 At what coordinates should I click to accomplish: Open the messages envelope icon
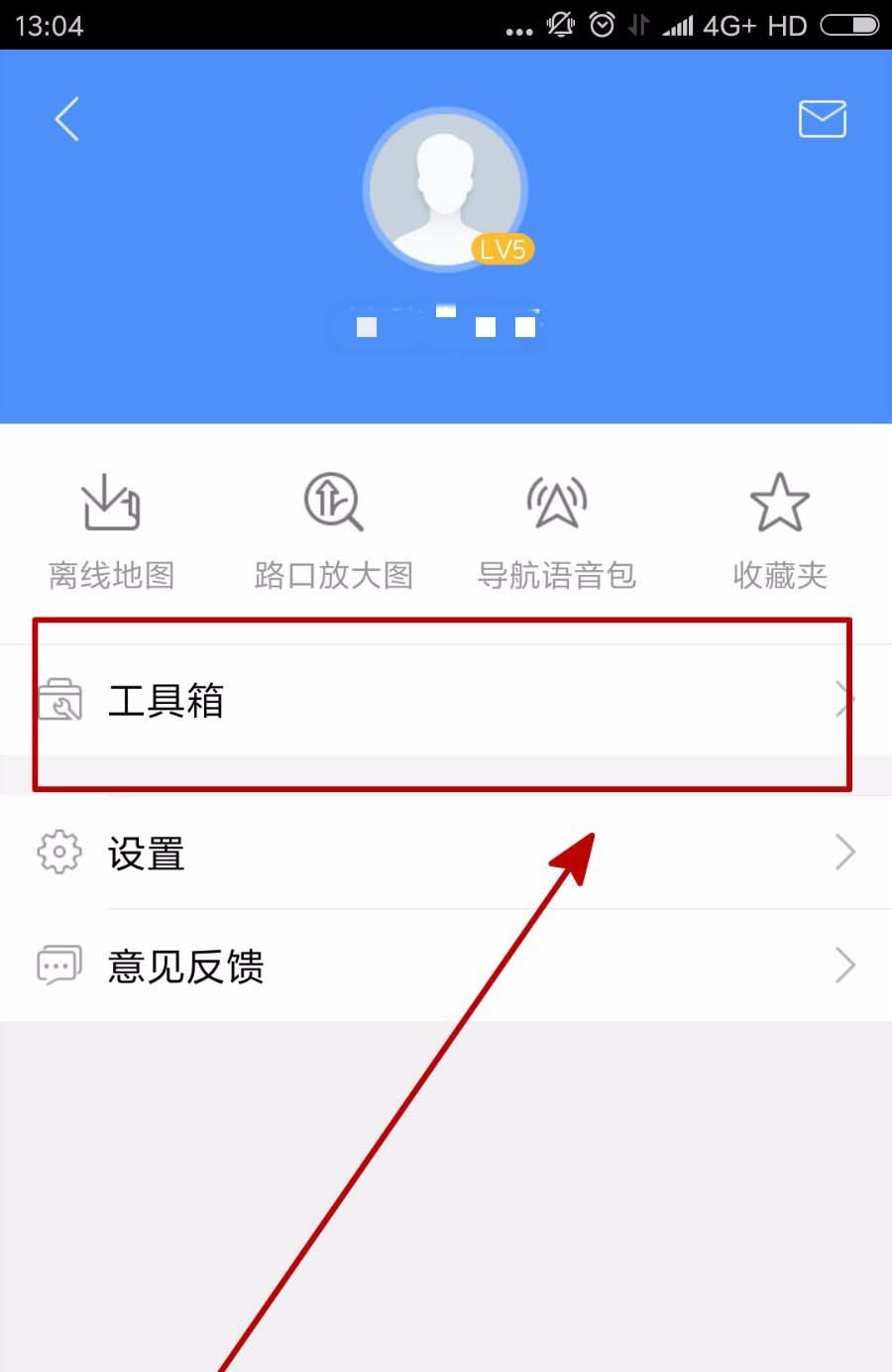tap(822, 119)
